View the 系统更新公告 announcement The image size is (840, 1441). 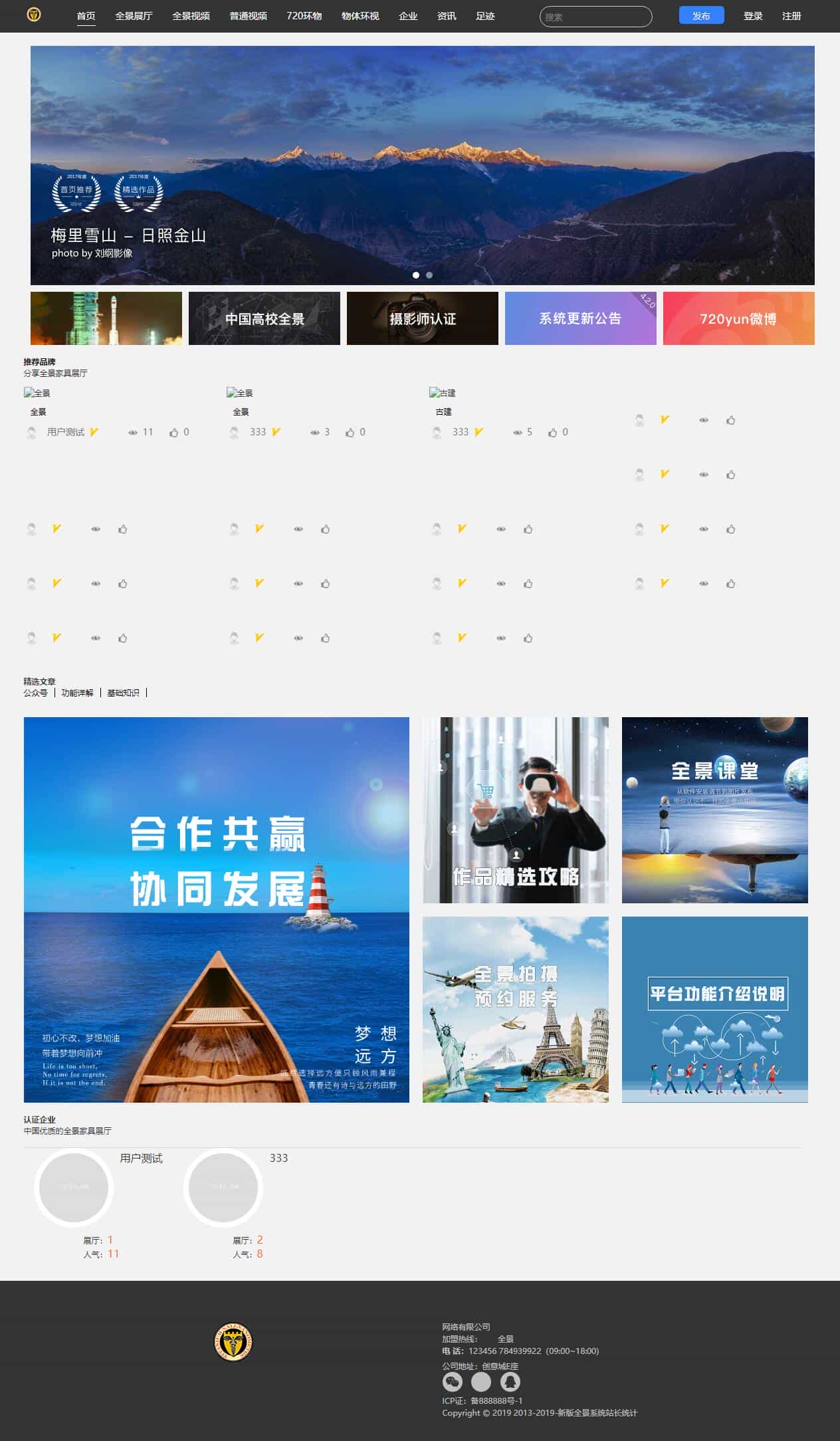click(580, 318)
